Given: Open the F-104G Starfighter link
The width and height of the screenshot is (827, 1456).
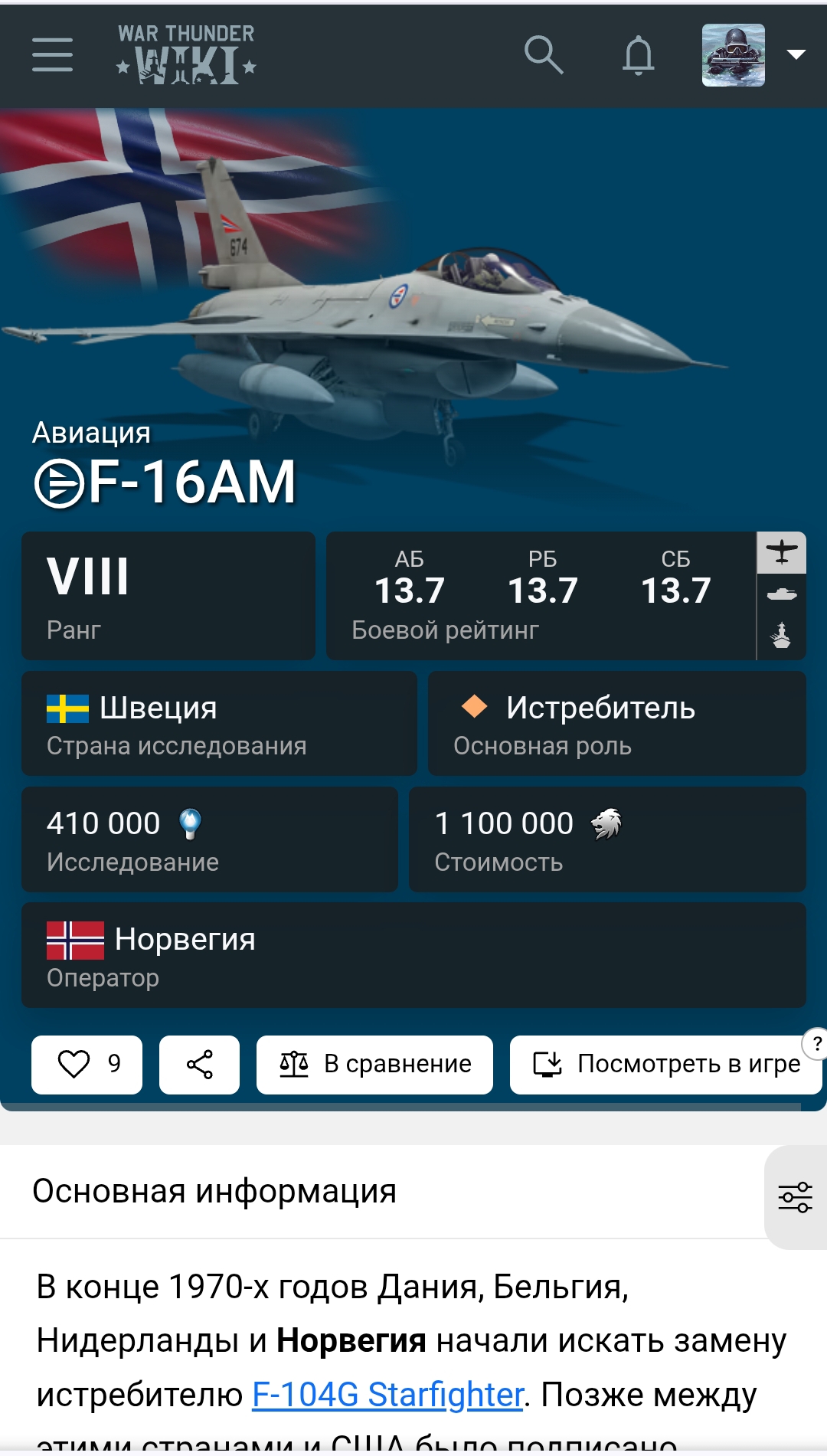Looking at the screenshot, I should pyautogui.click(x=387, y=1395).
